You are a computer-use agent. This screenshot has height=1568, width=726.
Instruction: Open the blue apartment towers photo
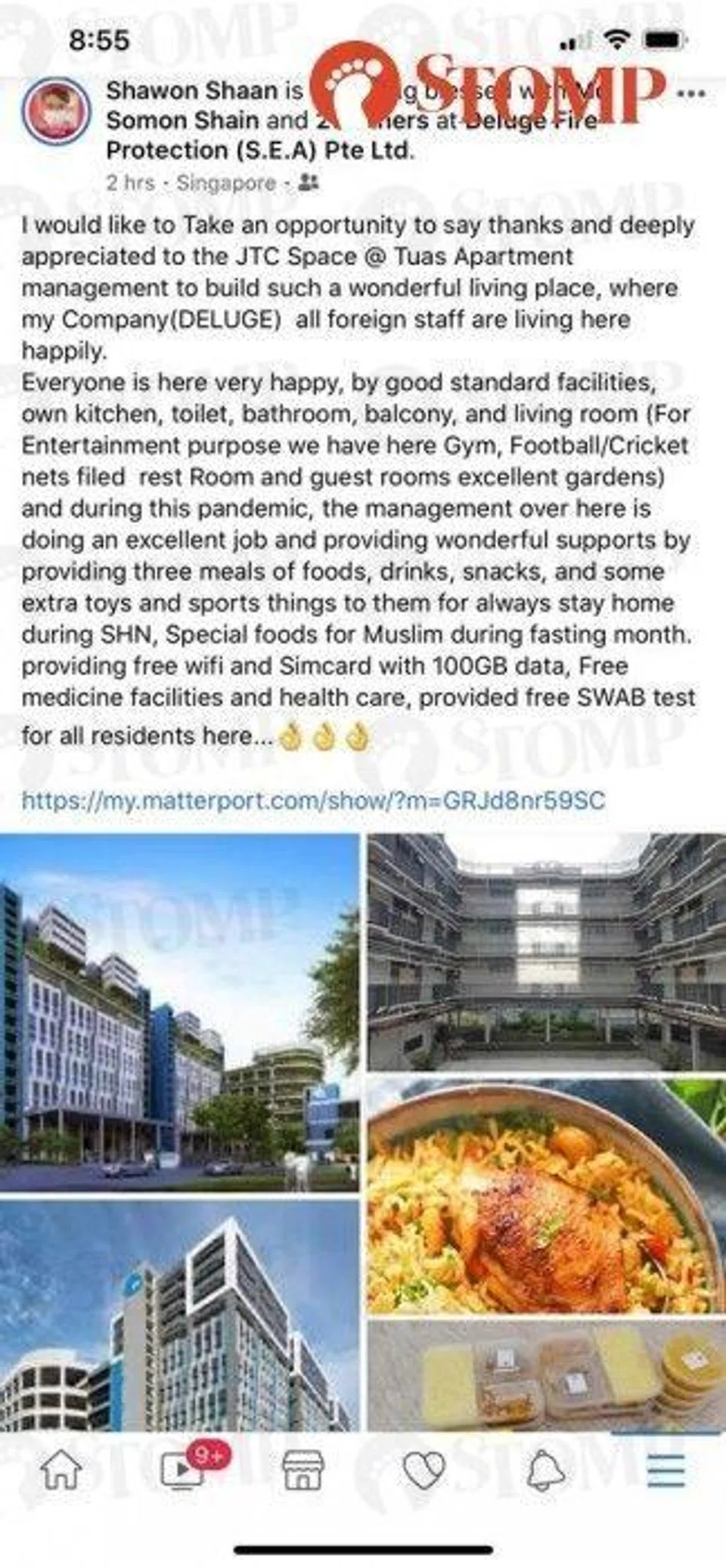(179, 1012)
